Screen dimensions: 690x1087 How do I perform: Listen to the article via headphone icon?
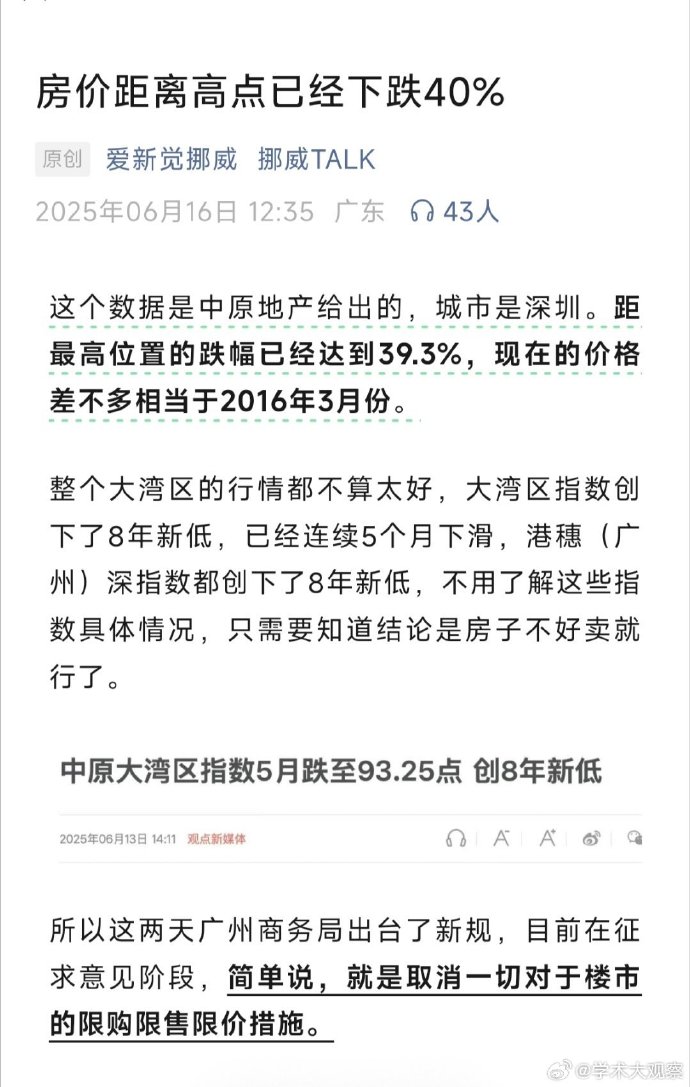[422, 211]
